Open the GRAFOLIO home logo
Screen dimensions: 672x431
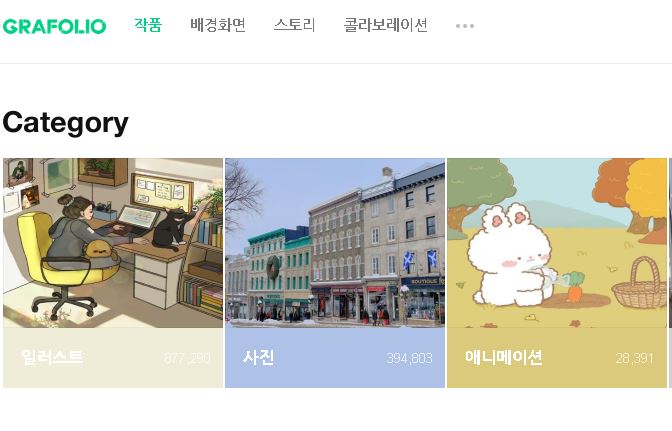[x=54, y=26]
